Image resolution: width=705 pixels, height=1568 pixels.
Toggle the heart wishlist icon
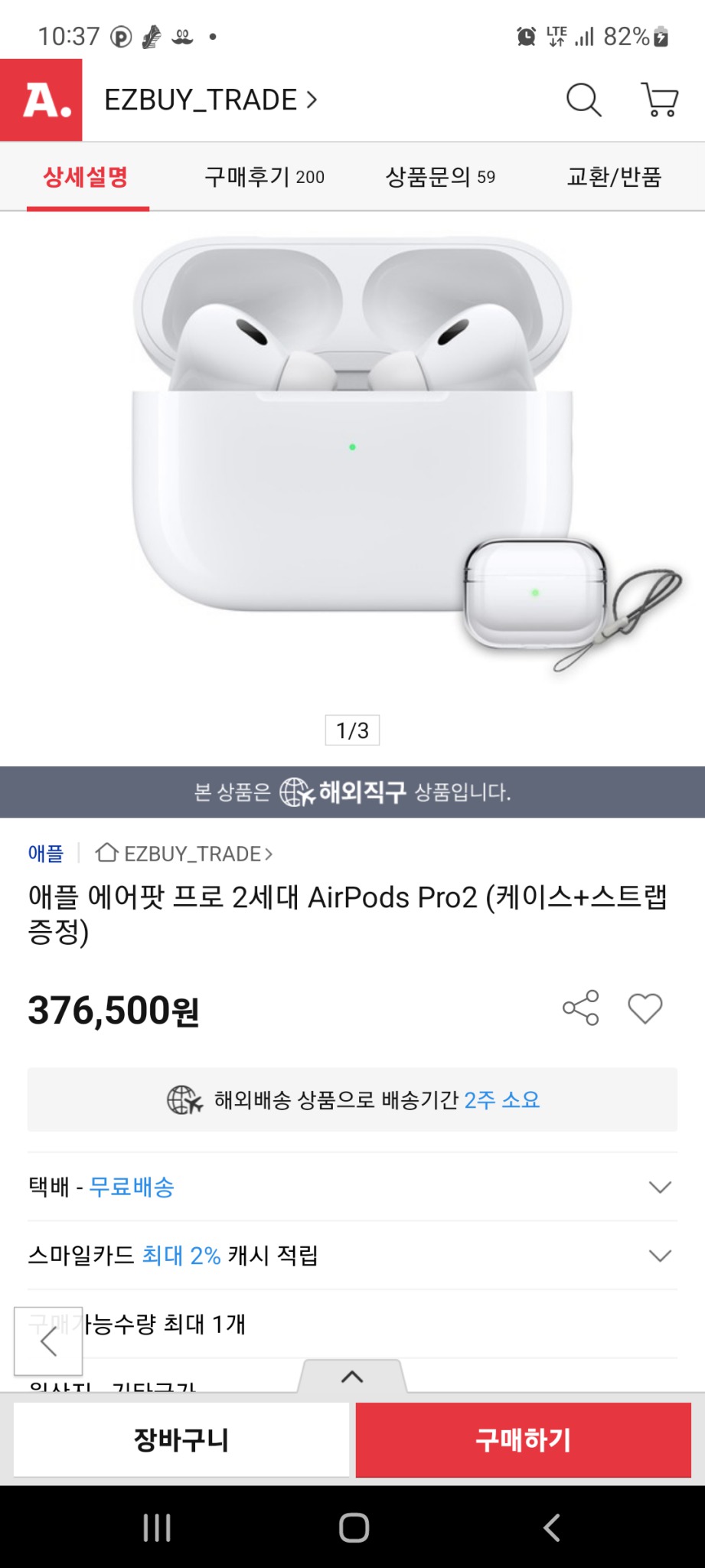(x=647, y=1009)
